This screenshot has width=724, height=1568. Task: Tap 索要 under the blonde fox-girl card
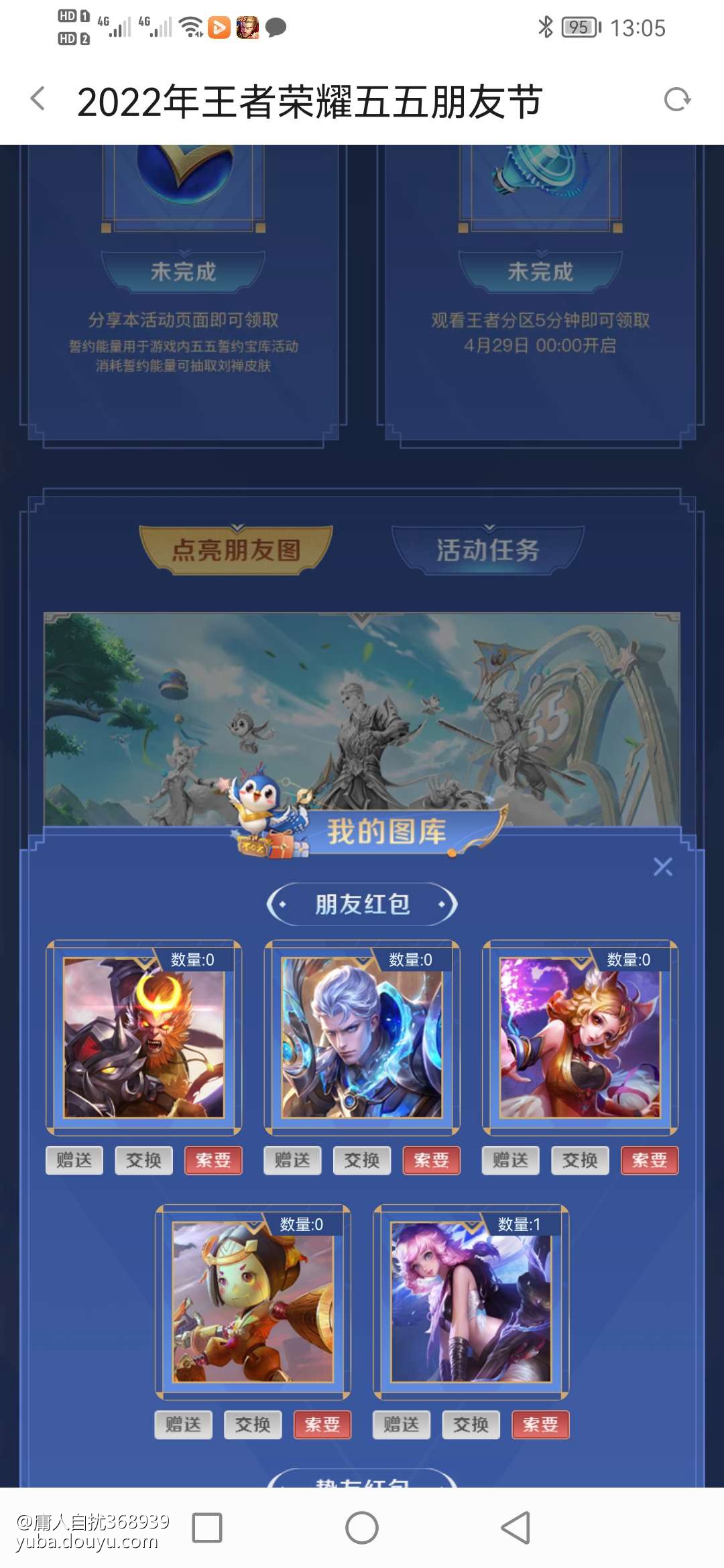point(649,1160)
